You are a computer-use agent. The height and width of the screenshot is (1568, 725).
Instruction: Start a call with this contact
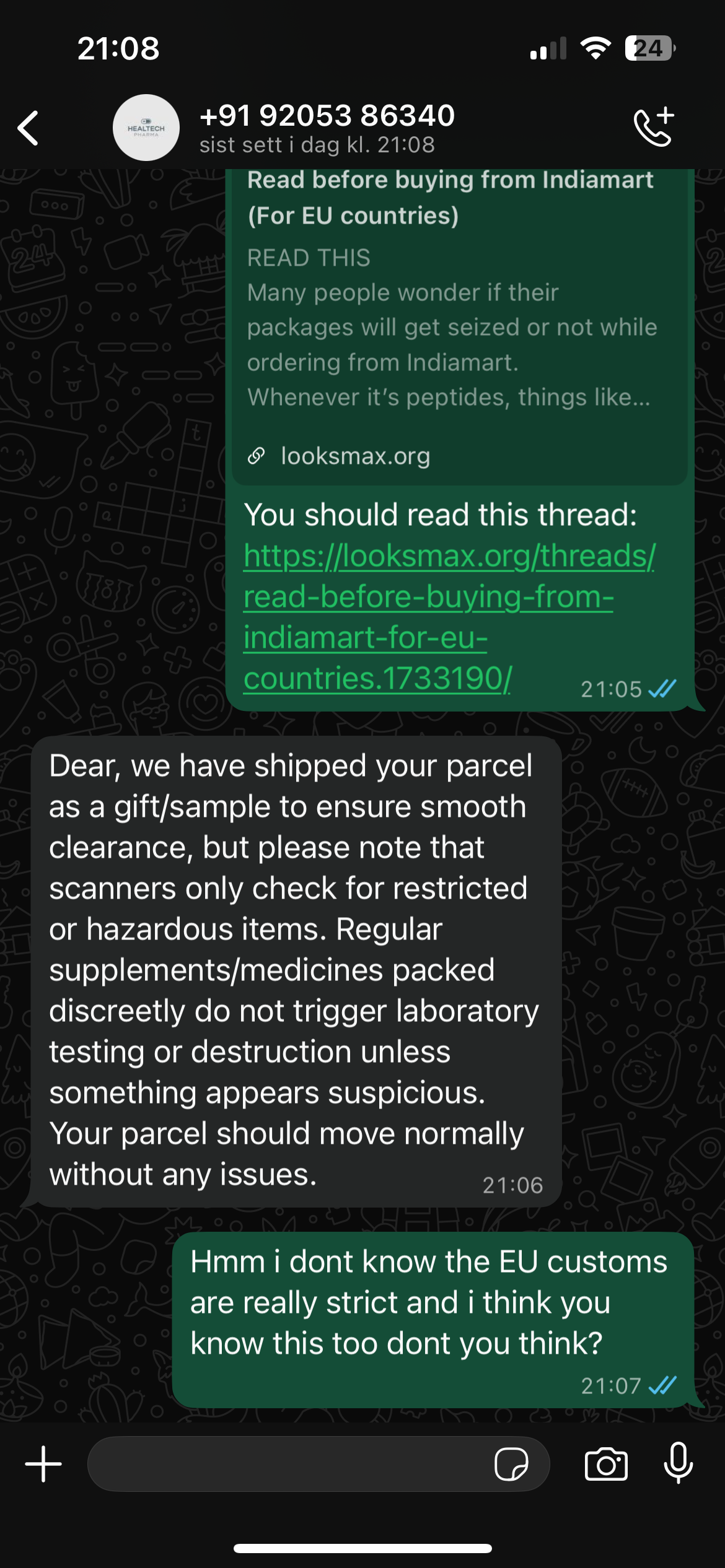654,127
